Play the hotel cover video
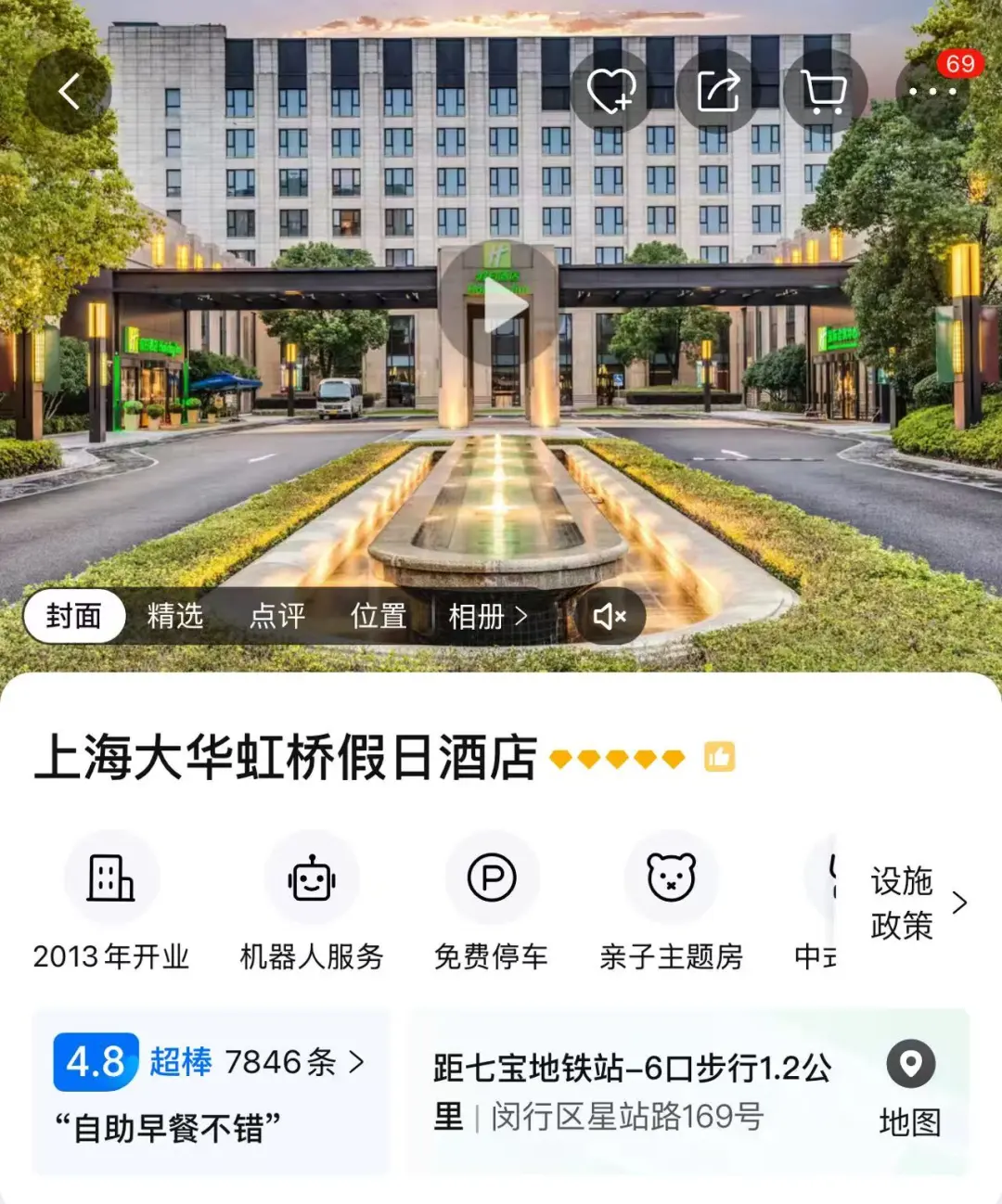Screen dimensions: 1002x1204 [498, 306]
